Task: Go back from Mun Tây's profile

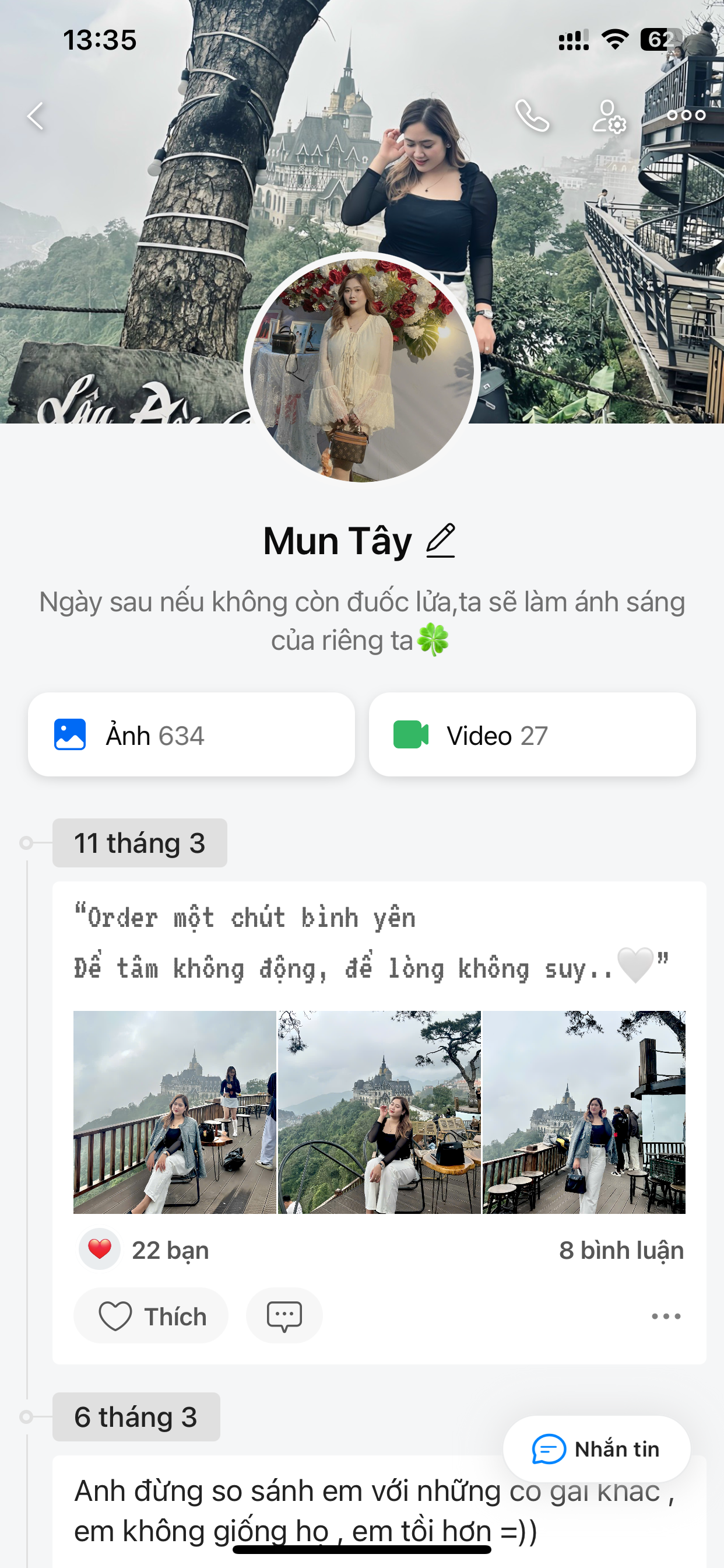Action: [36, 116]
